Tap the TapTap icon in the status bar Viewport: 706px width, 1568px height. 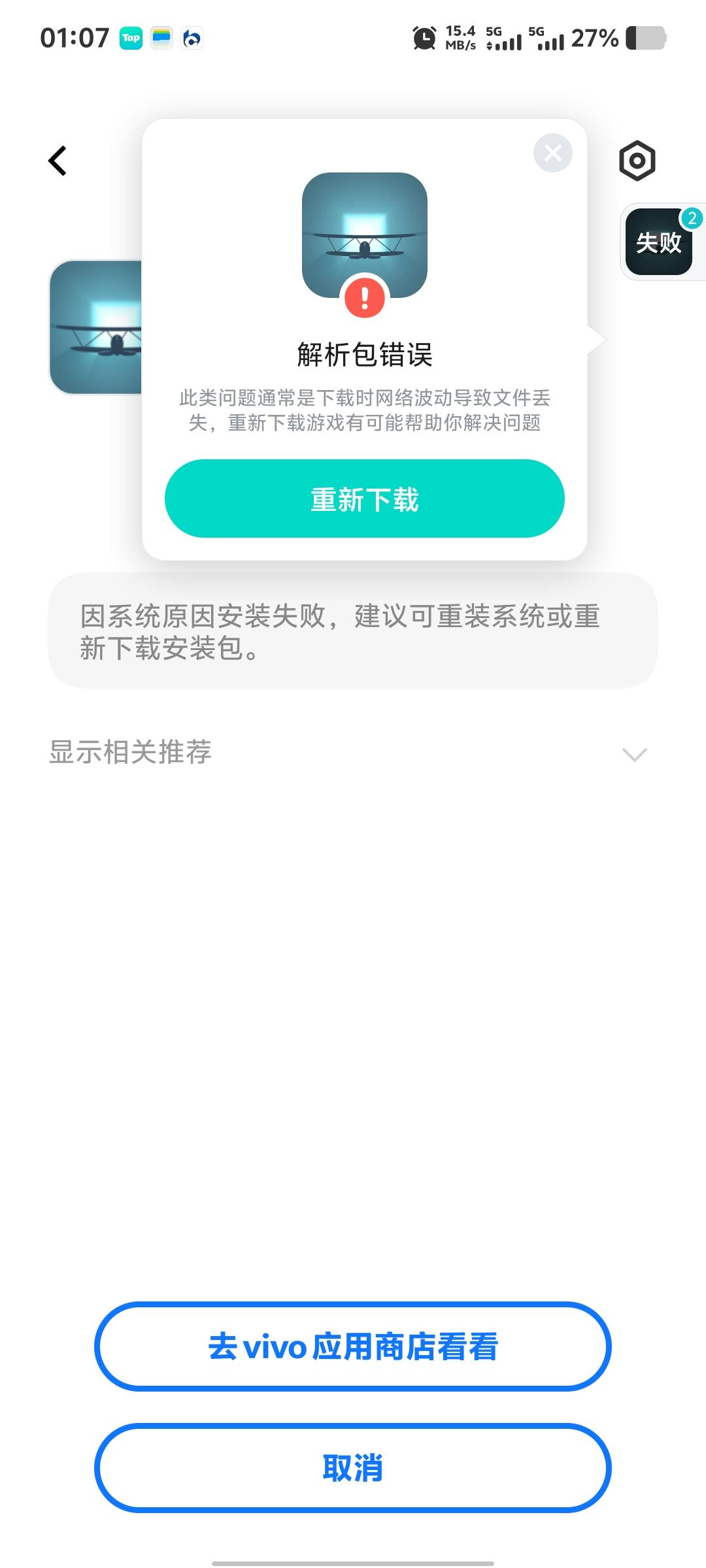click(x=130, y=38)
